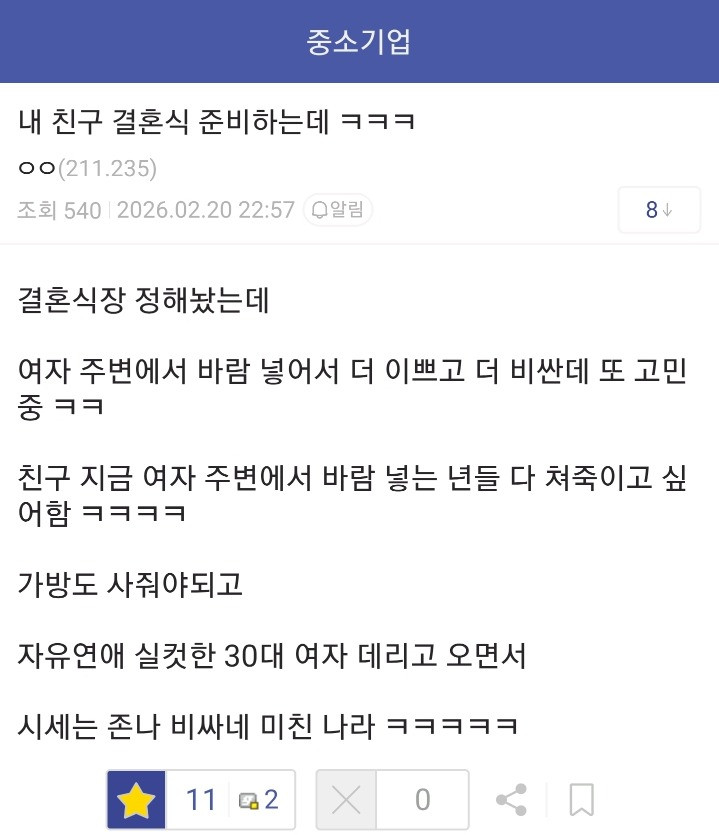Upvote the post with the star button
This screenshot has height=835, width=719.
click(x=136, y=799)
